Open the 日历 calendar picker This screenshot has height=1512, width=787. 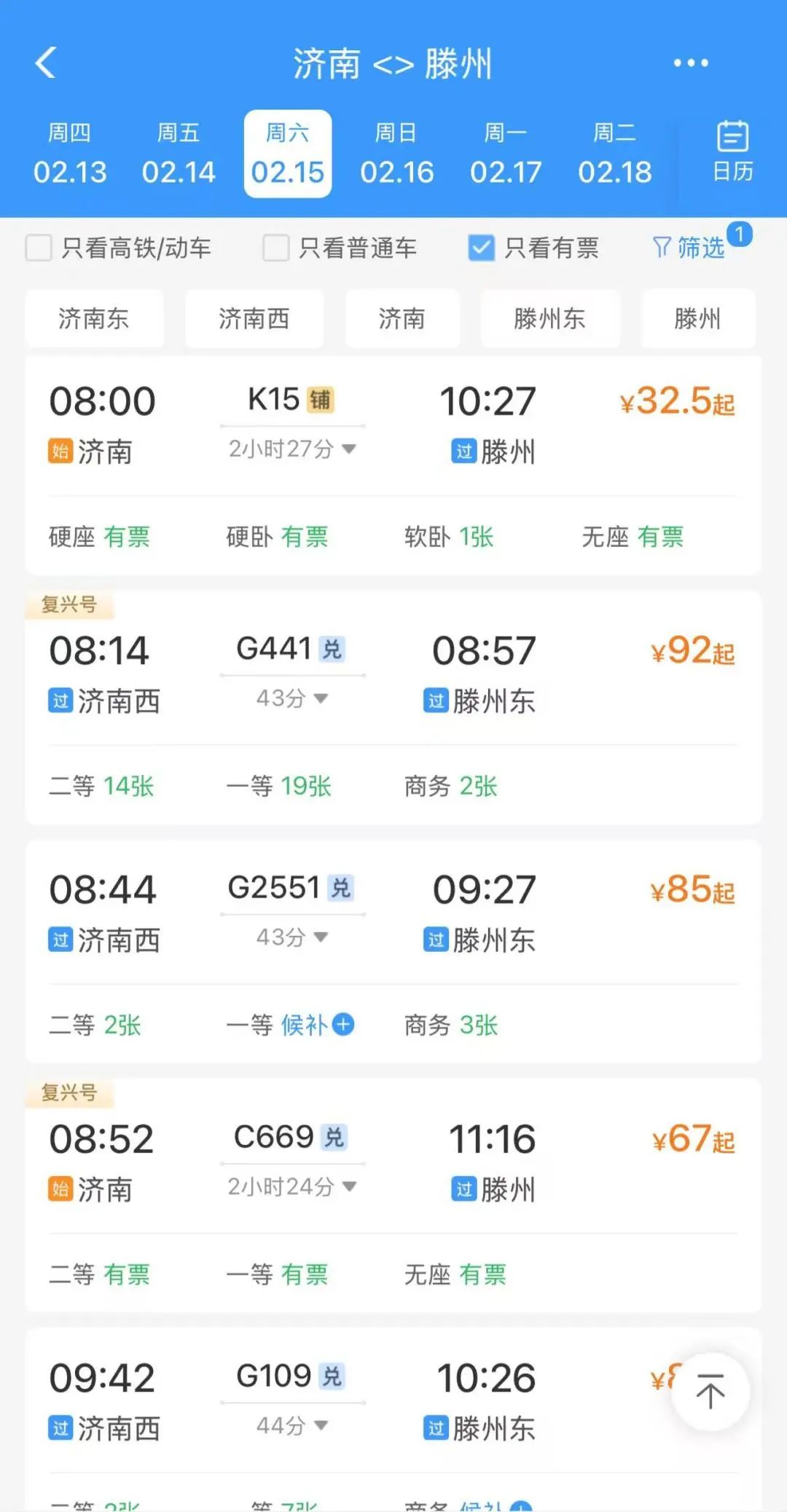[x=732, y=152]
